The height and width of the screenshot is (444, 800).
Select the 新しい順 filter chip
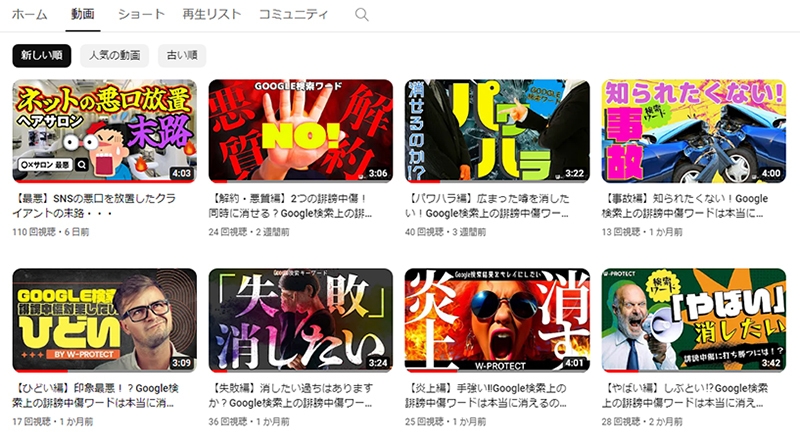(x=41, y=55)
